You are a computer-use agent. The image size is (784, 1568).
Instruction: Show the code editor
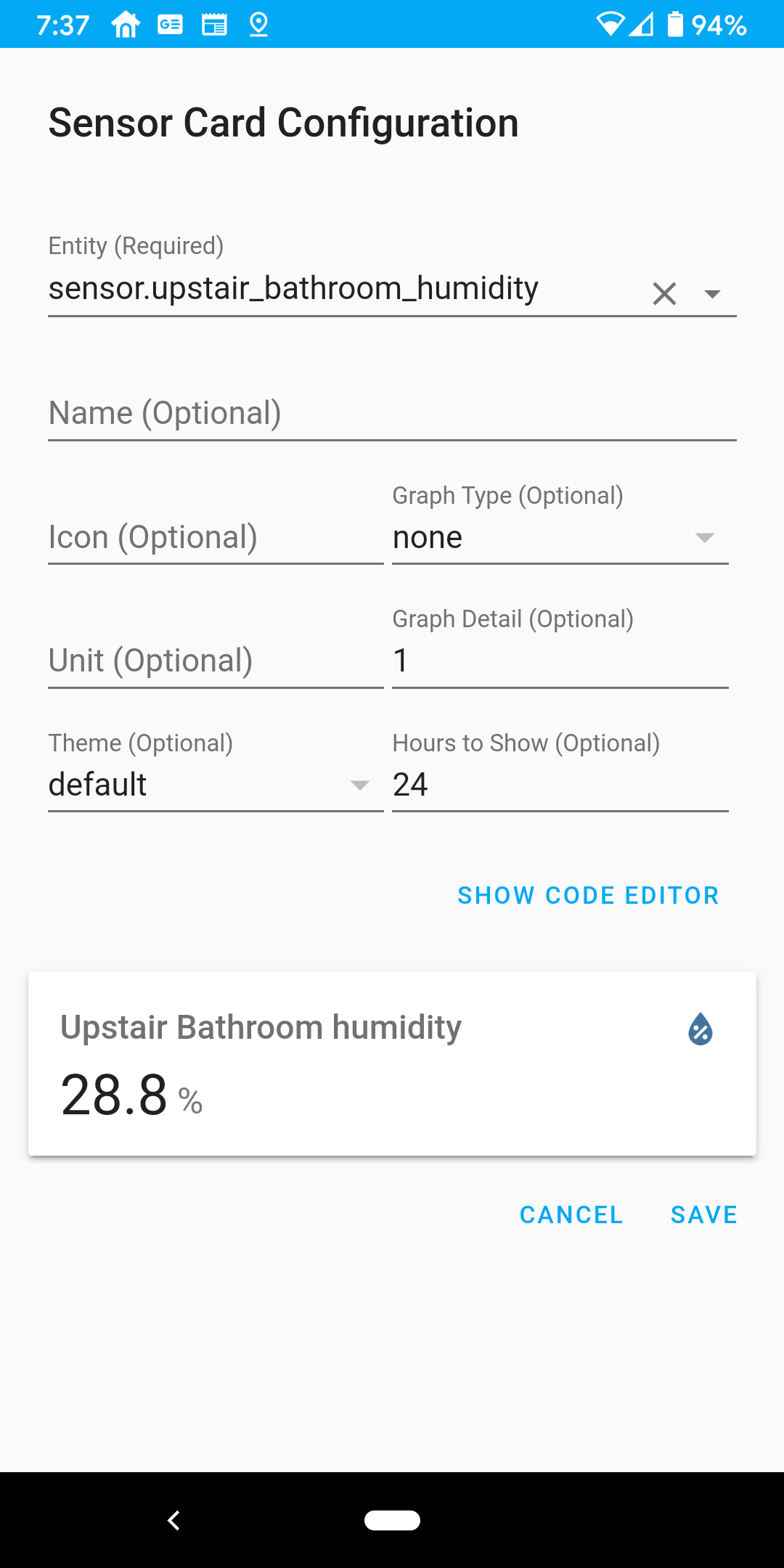588,896
